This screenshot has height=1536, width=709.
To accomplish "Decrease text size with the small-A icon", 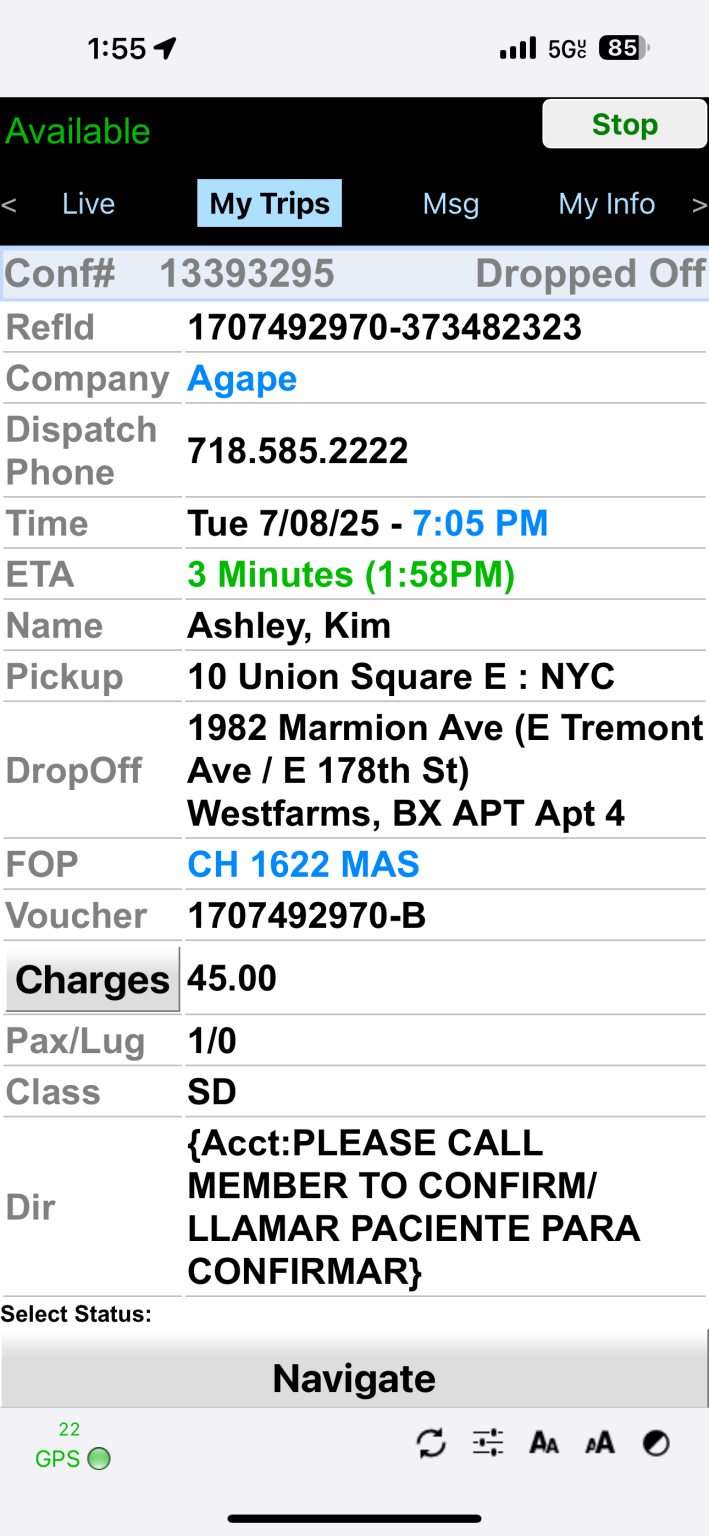I will click(544, 1443).
